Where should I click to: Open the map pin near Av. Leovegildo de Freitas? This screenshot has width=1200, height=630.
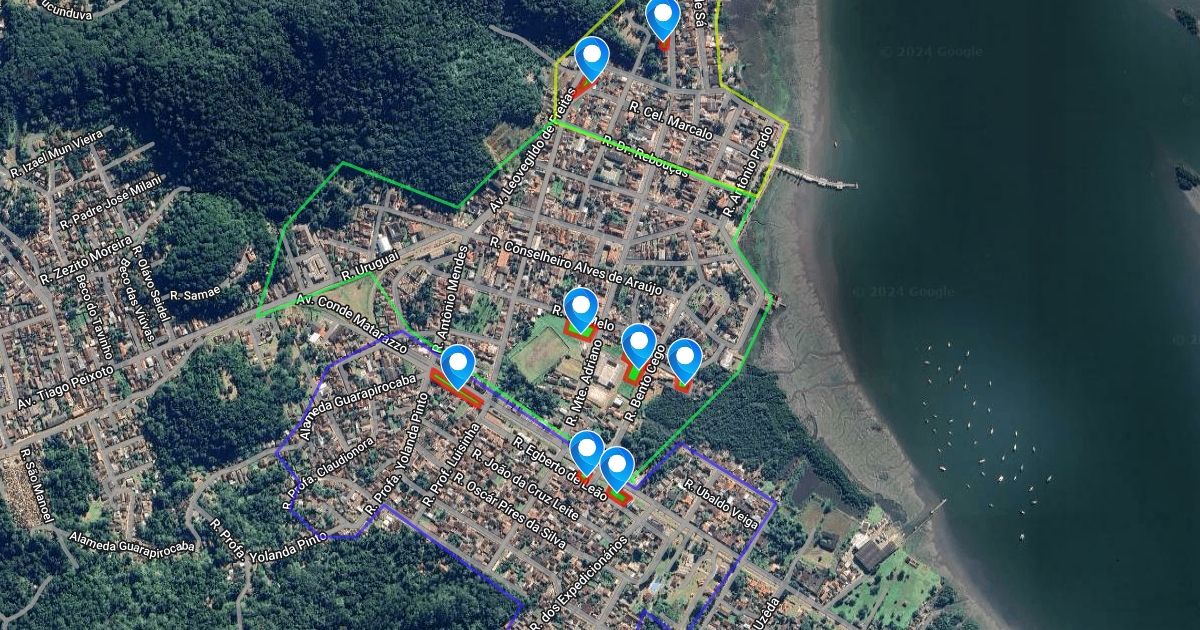[x=592, y=57]
